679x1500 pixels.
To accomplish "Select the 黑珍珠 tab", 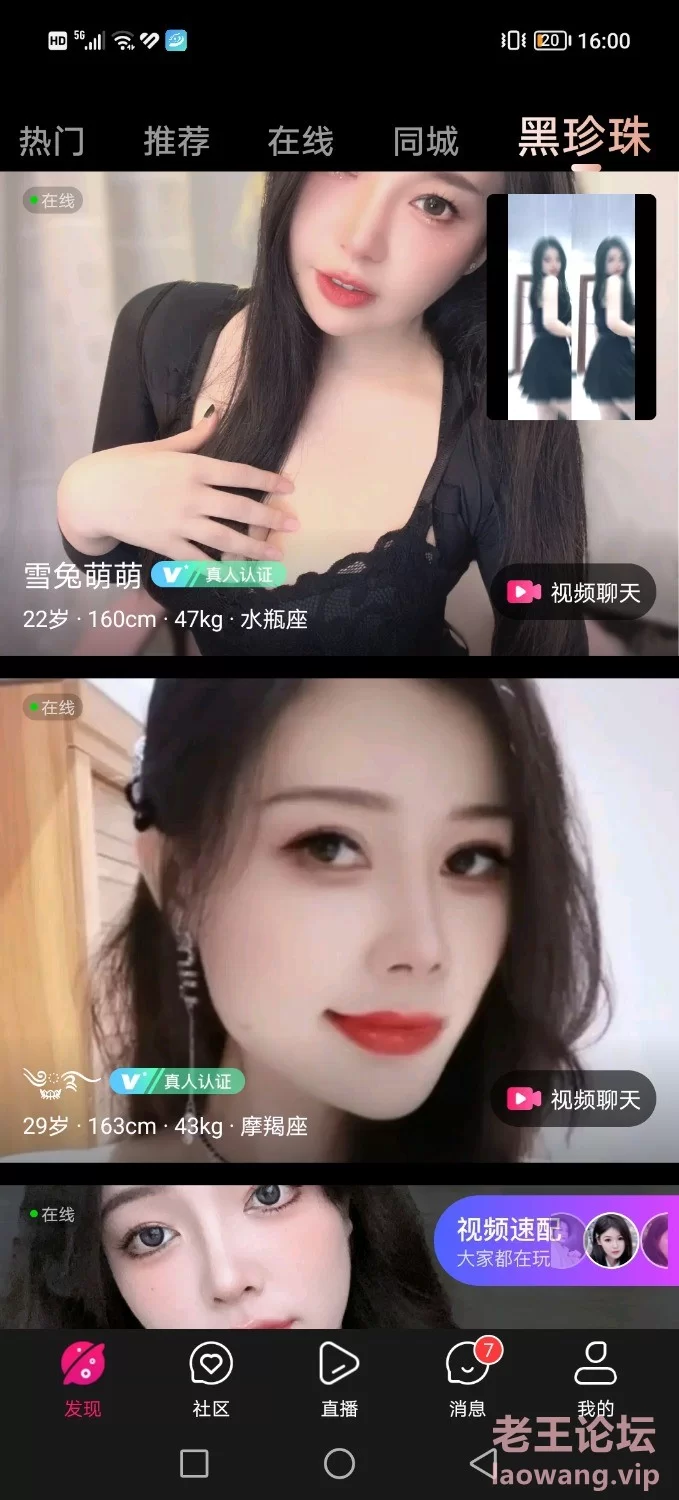I will pos(584,138).
